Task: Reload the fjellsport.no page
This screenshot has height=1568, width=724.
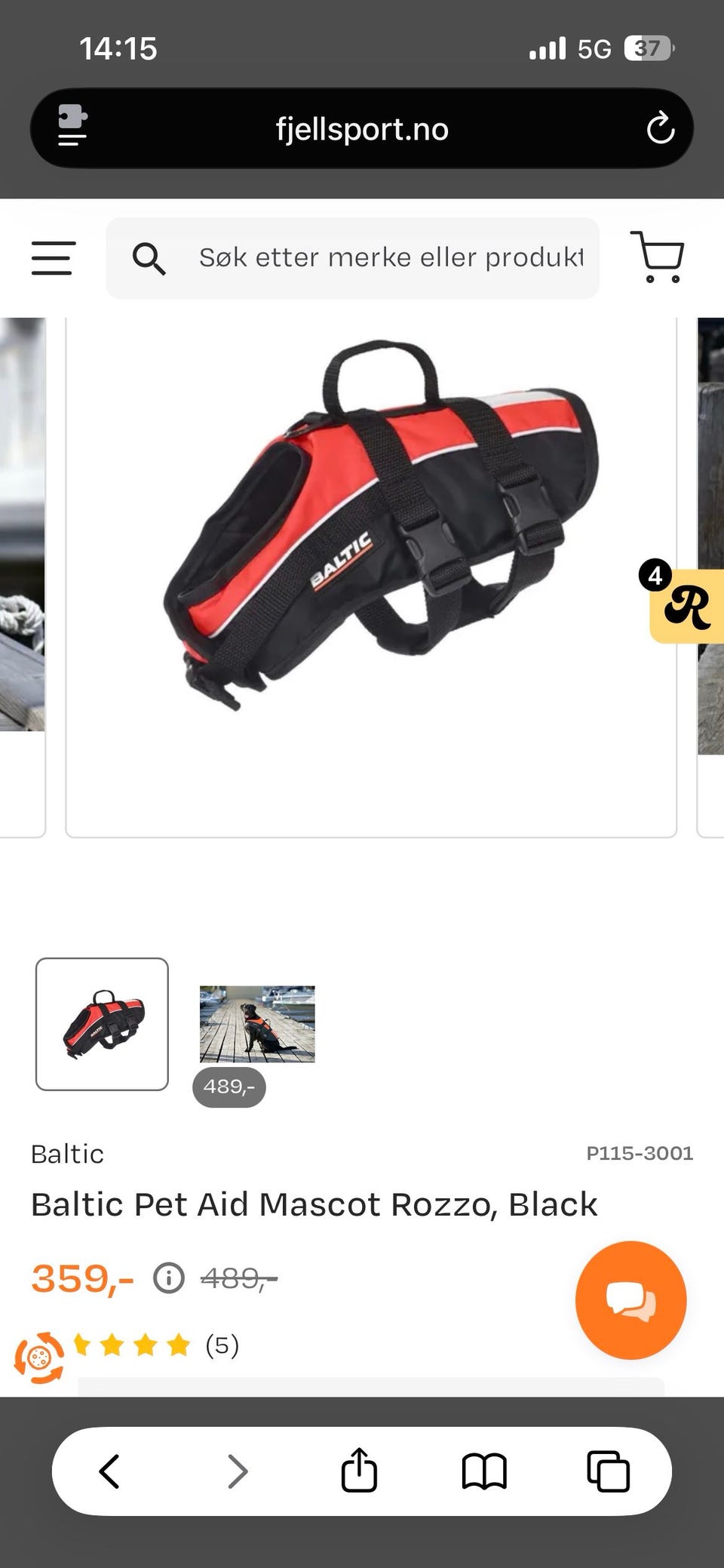Action: 660,128
